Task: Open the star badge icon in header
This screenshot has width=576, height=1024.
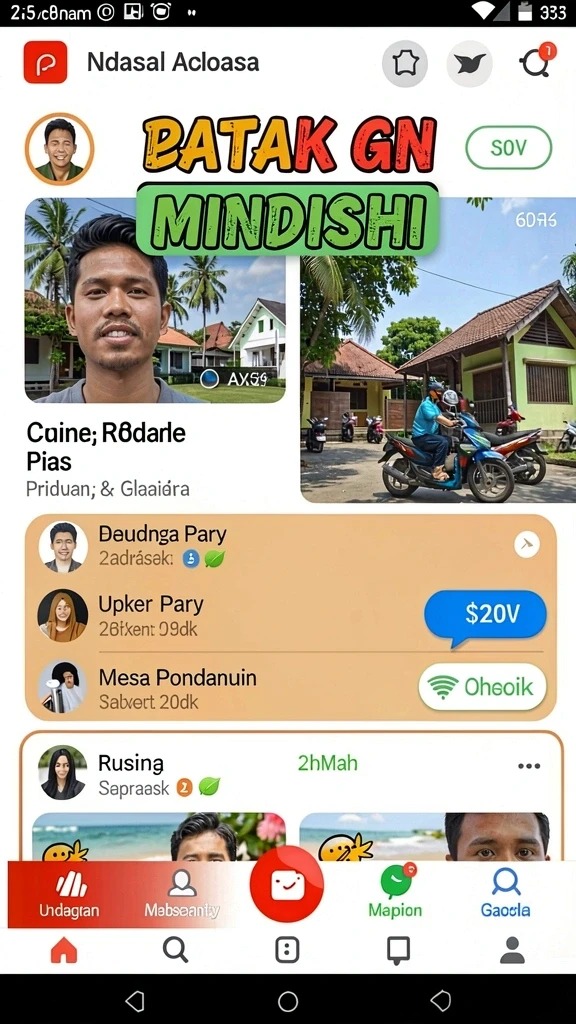Action: 404,63
